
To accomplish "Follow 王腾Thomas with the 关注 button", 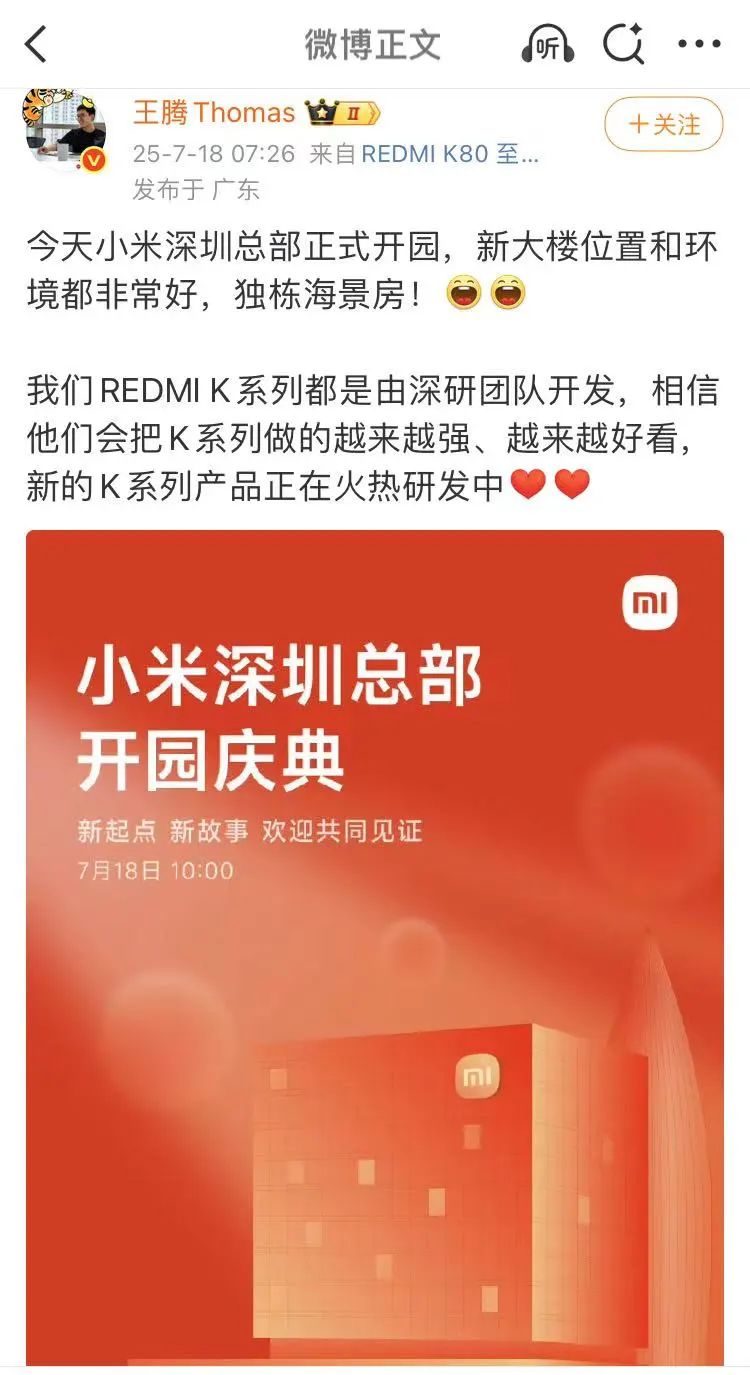I will click(x=664, y=124).
